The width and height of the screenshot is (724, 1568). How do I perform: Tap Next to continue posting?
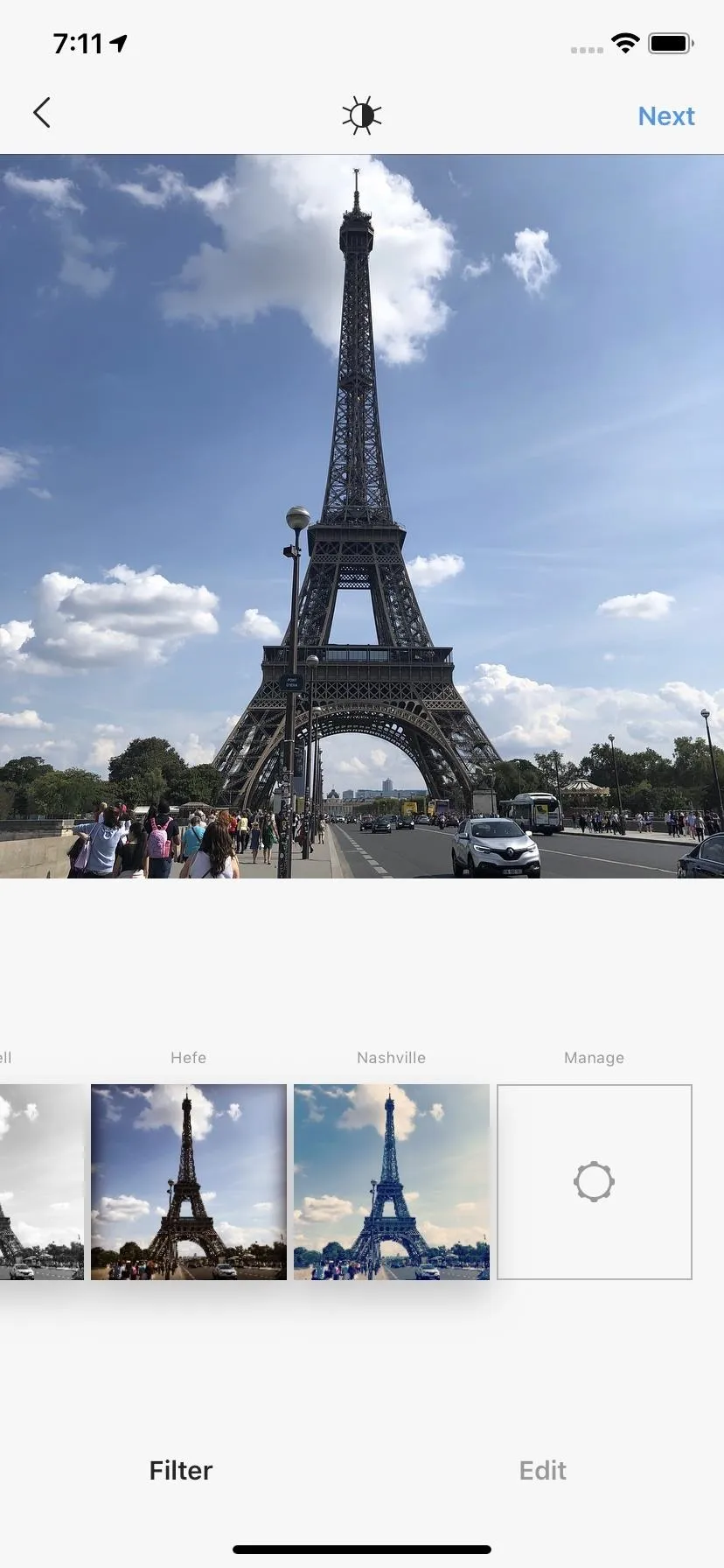tap(666, 115)
